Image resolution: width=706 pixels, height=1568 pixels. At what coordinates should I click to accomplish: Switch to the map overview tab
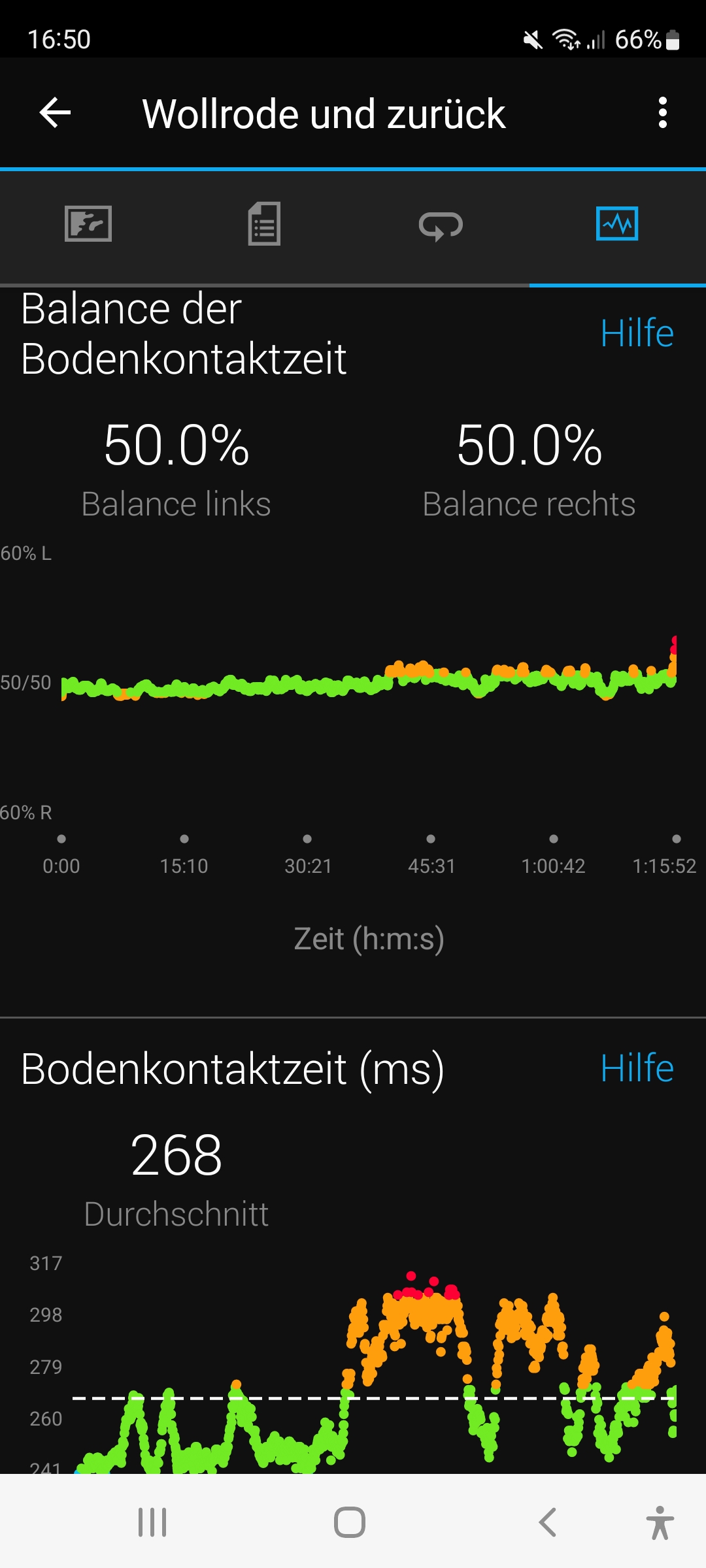coord(88,224)
